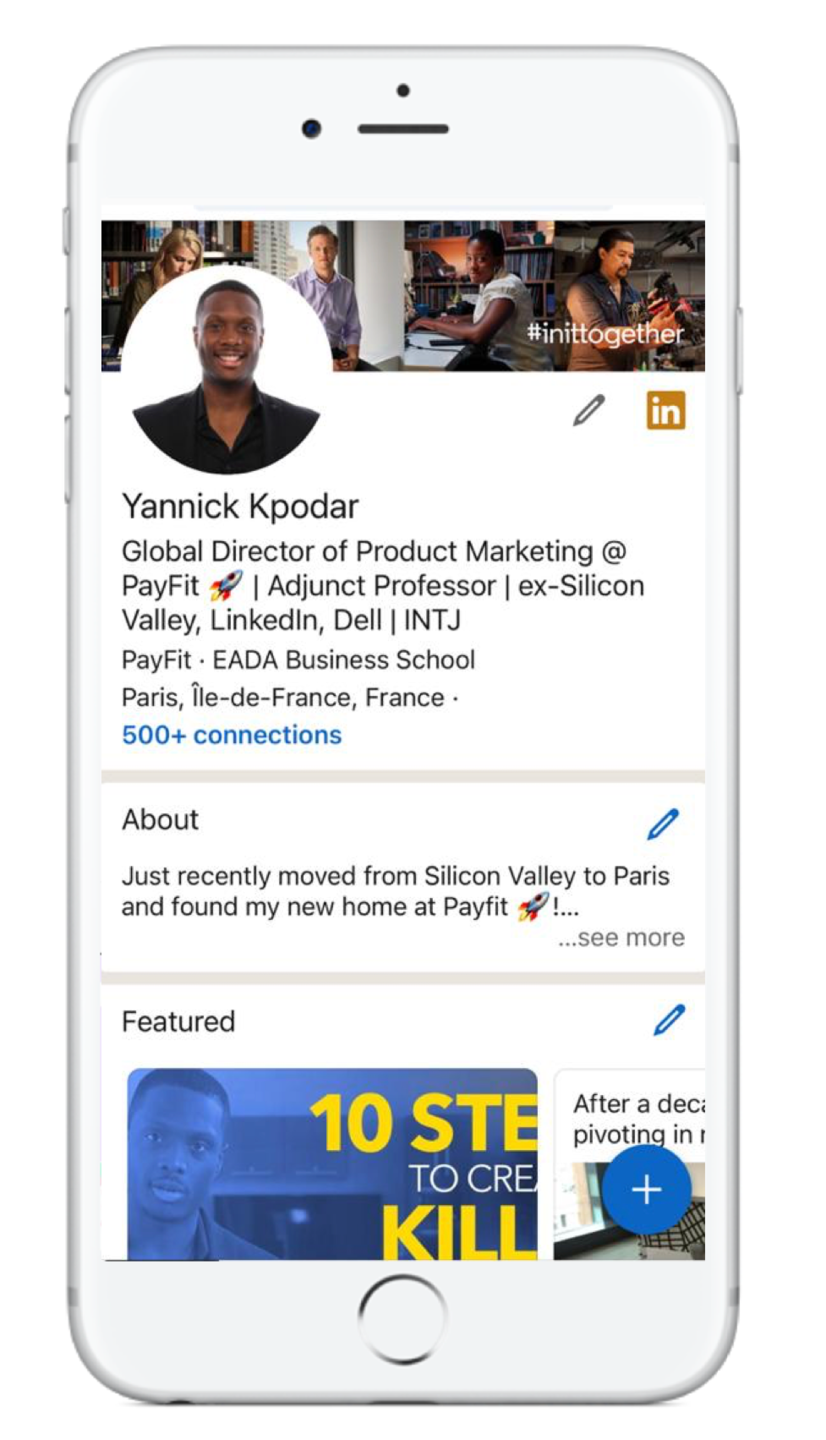Edit the About section

(x=662, y=824)
